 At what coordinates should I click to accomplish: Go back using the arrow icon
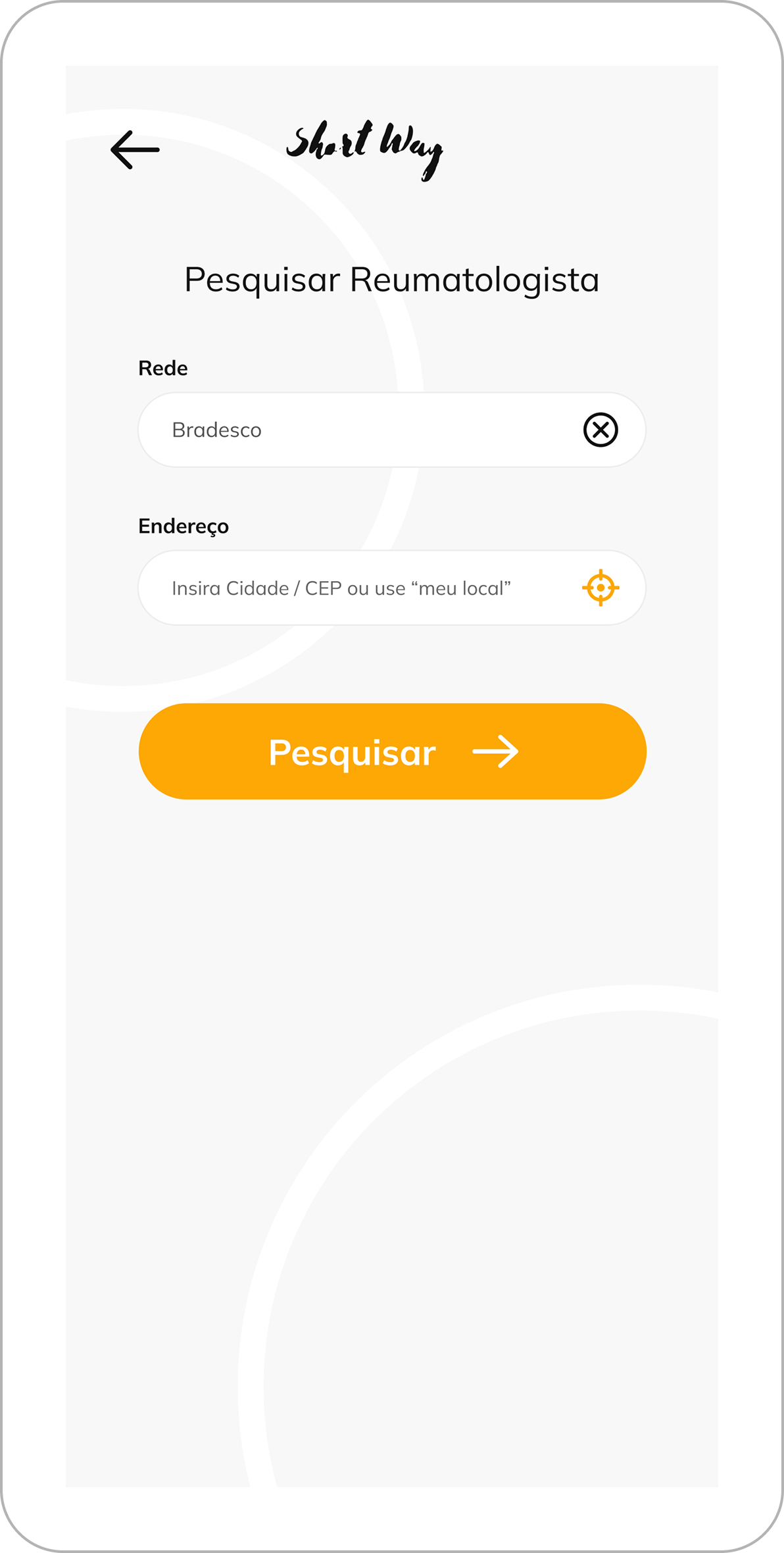[135, 150]
